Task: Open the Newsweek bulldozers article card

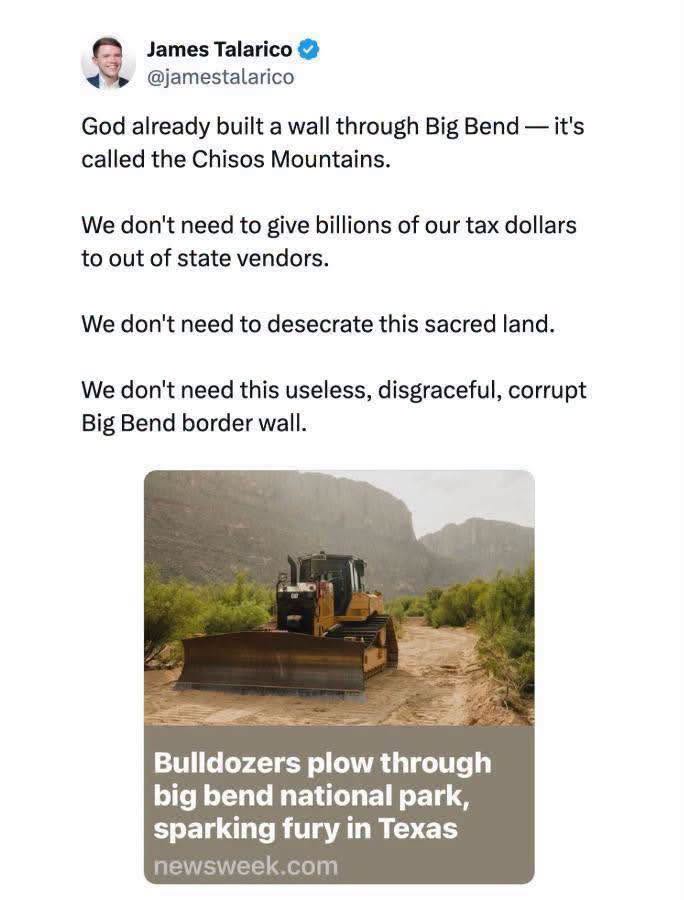Action: pyautogui.click(x=339, y=677)
